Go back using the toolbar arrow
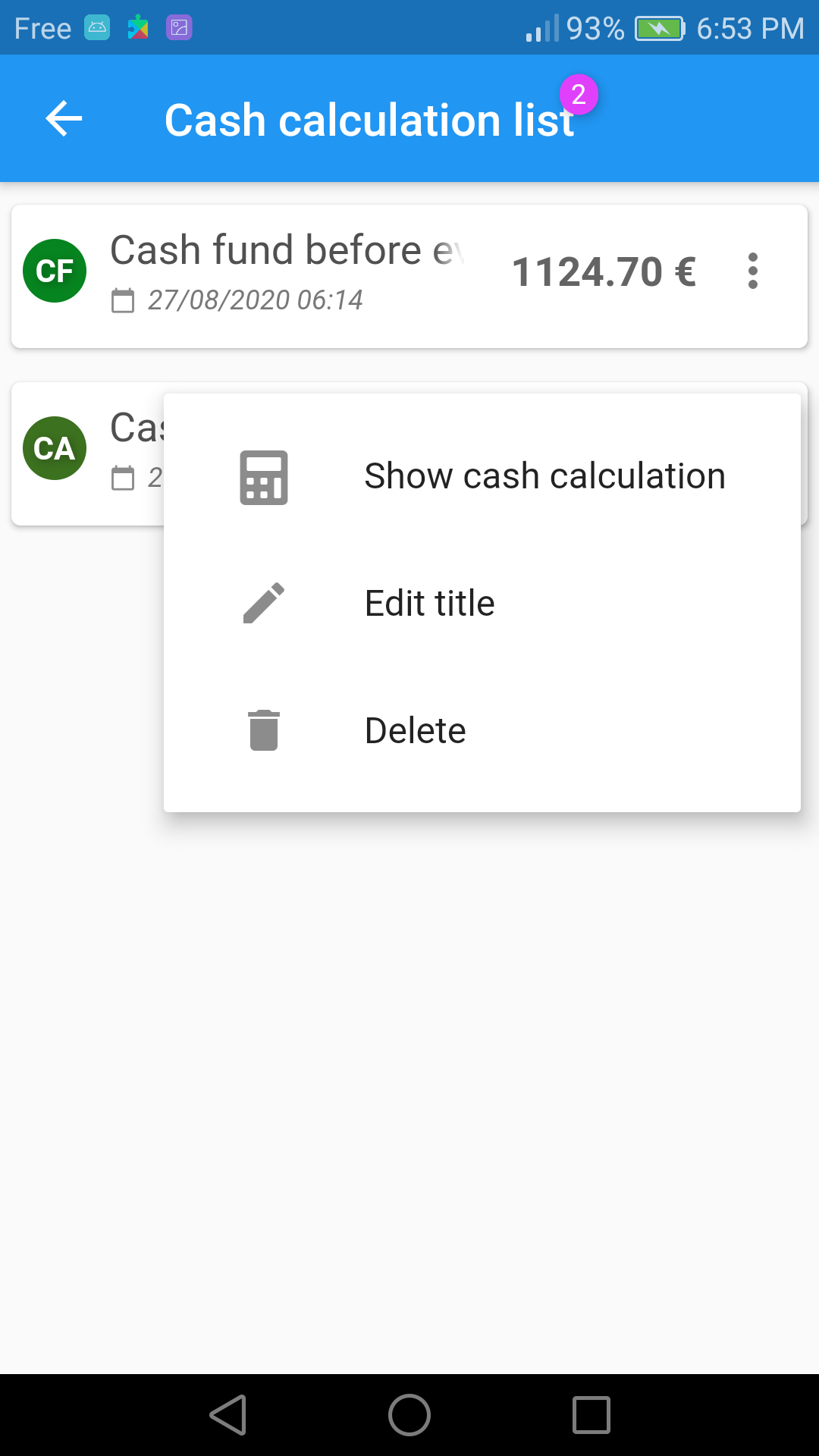Image resolution: width=819 pixels, height=1456 pixels. pyautogui.click(x=64, y=119)
